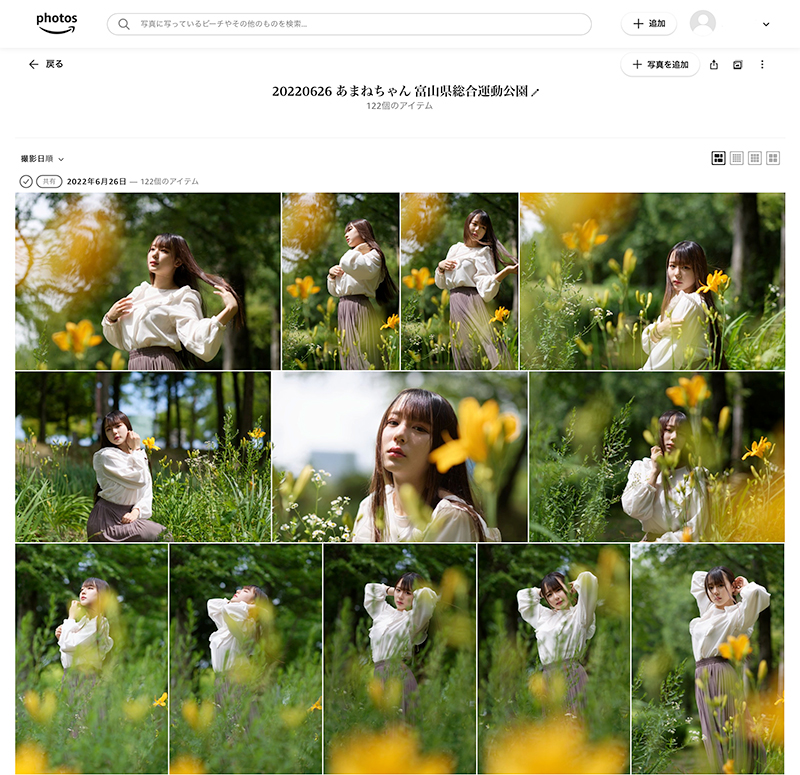This screenshot has width=800, height=775.
Task: Select all items from 2022年6月26日
Action: 26,181
